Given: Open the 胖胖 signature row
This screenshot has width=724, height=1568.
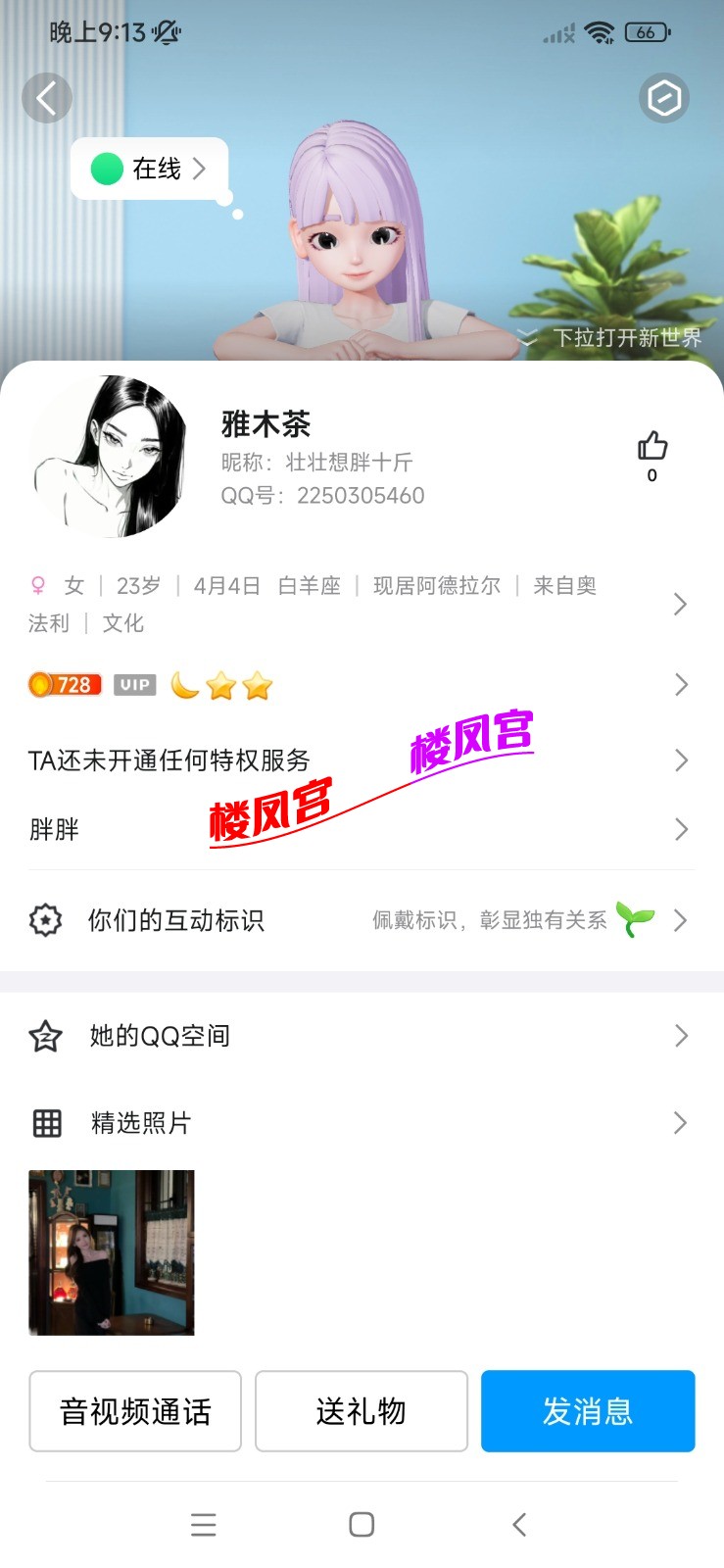Looking at the screenshot, I should 353,829.
